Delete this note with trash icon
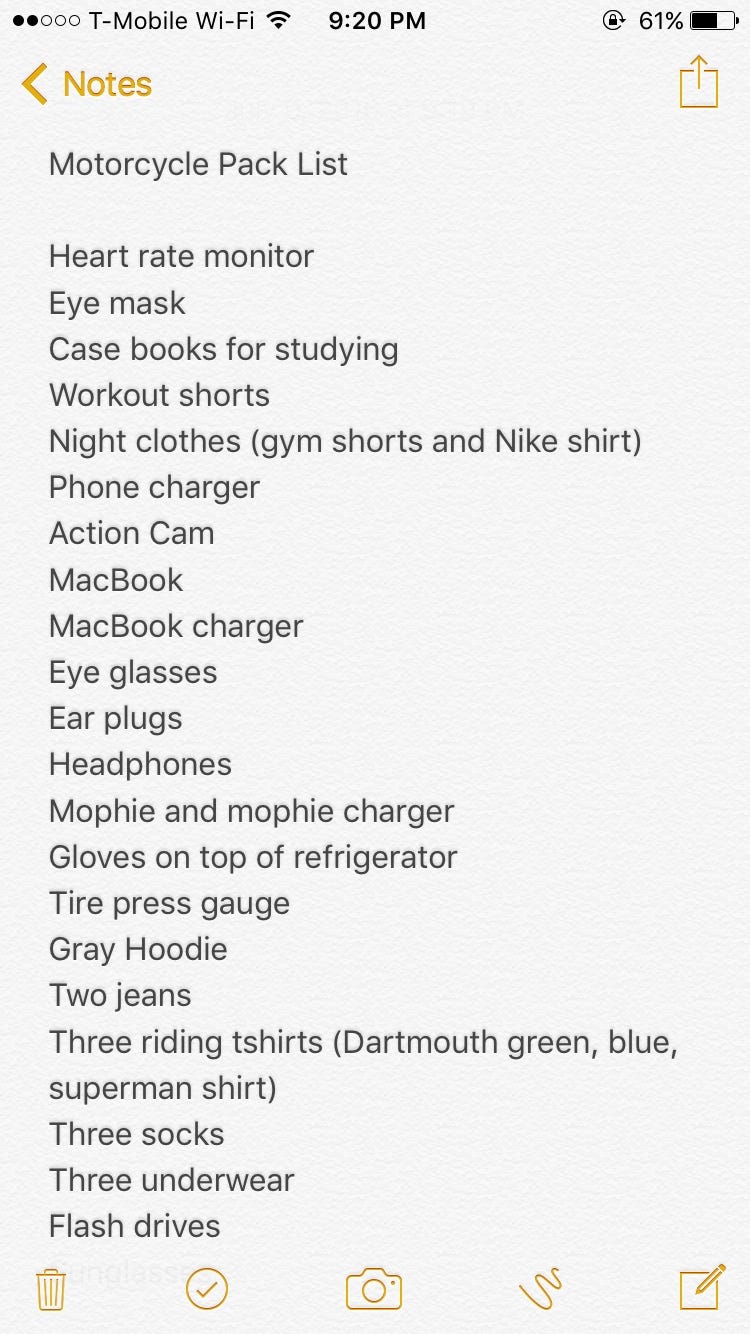This screenshot has width=750, height=1334. (x=51, y=1289)
